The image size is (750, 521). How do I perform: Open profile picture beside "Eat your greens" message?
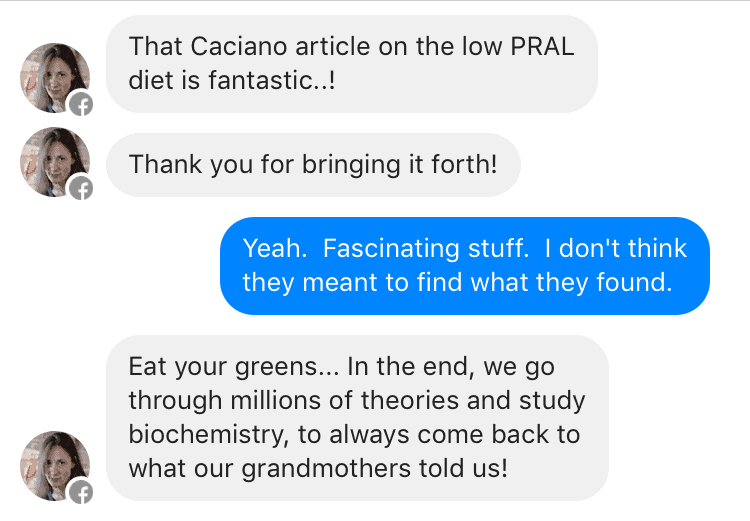(55, 466)
